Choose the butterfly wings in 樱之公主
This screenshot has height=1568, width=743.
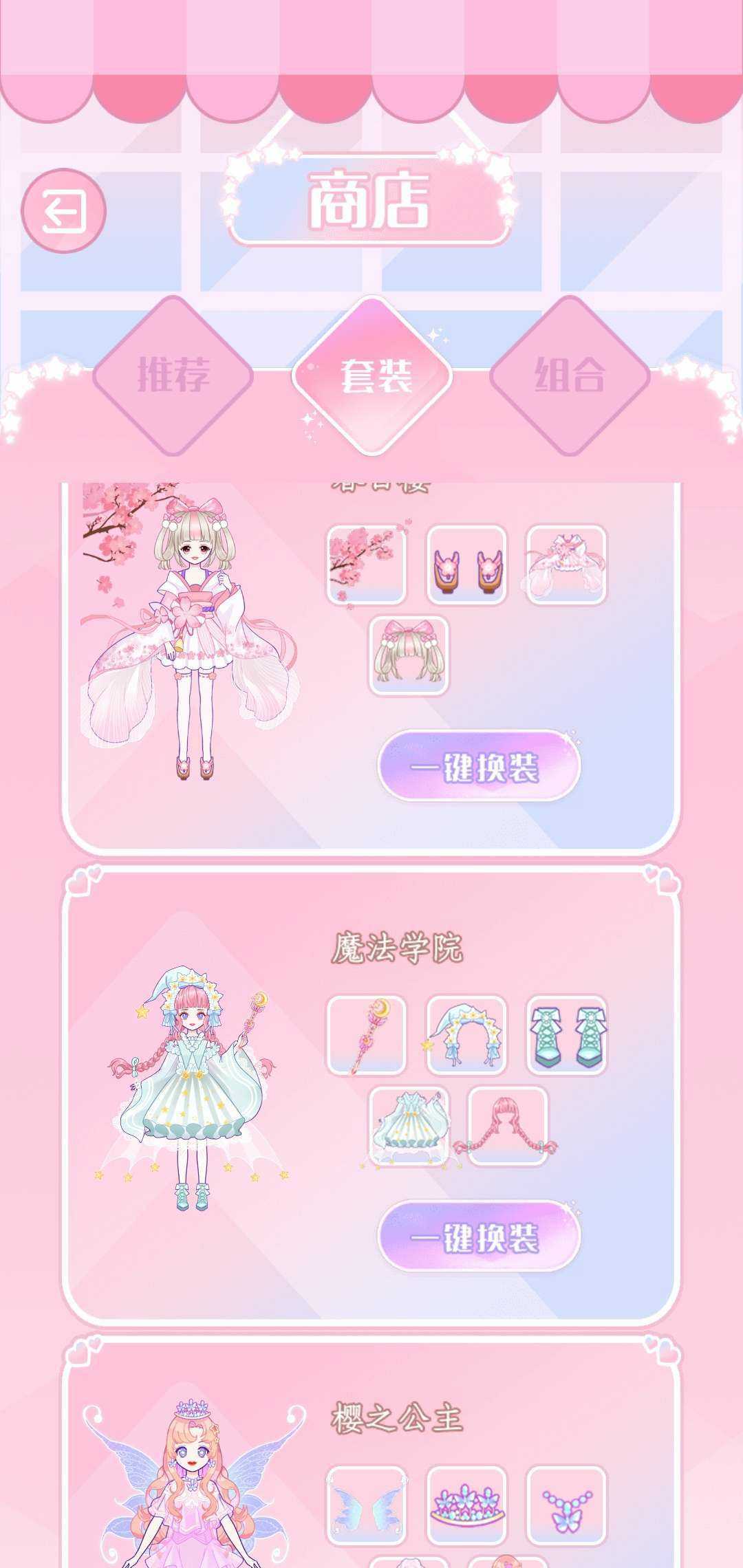tap(366, 1506)
